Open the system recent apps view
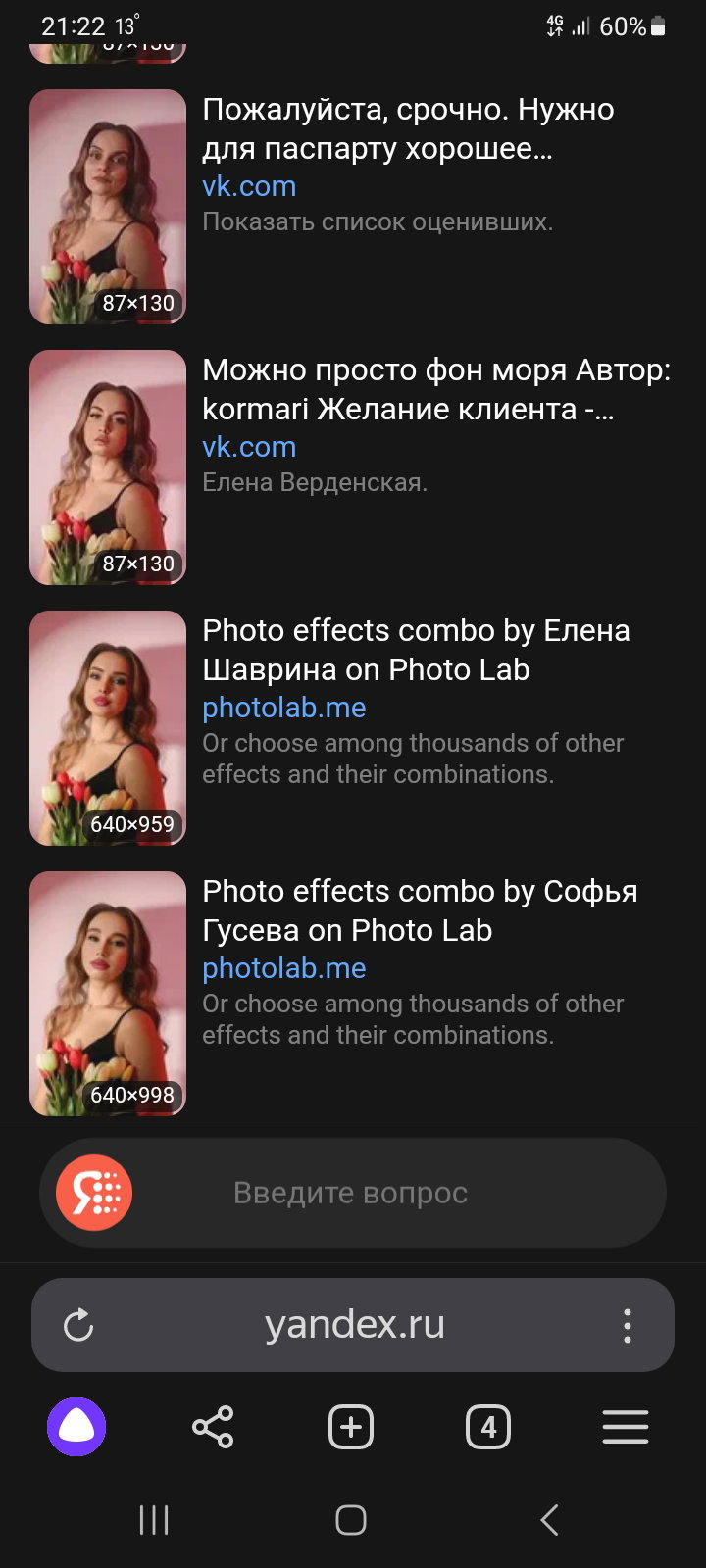Viewport: 706px width, 1568px height. [154, 1520]
